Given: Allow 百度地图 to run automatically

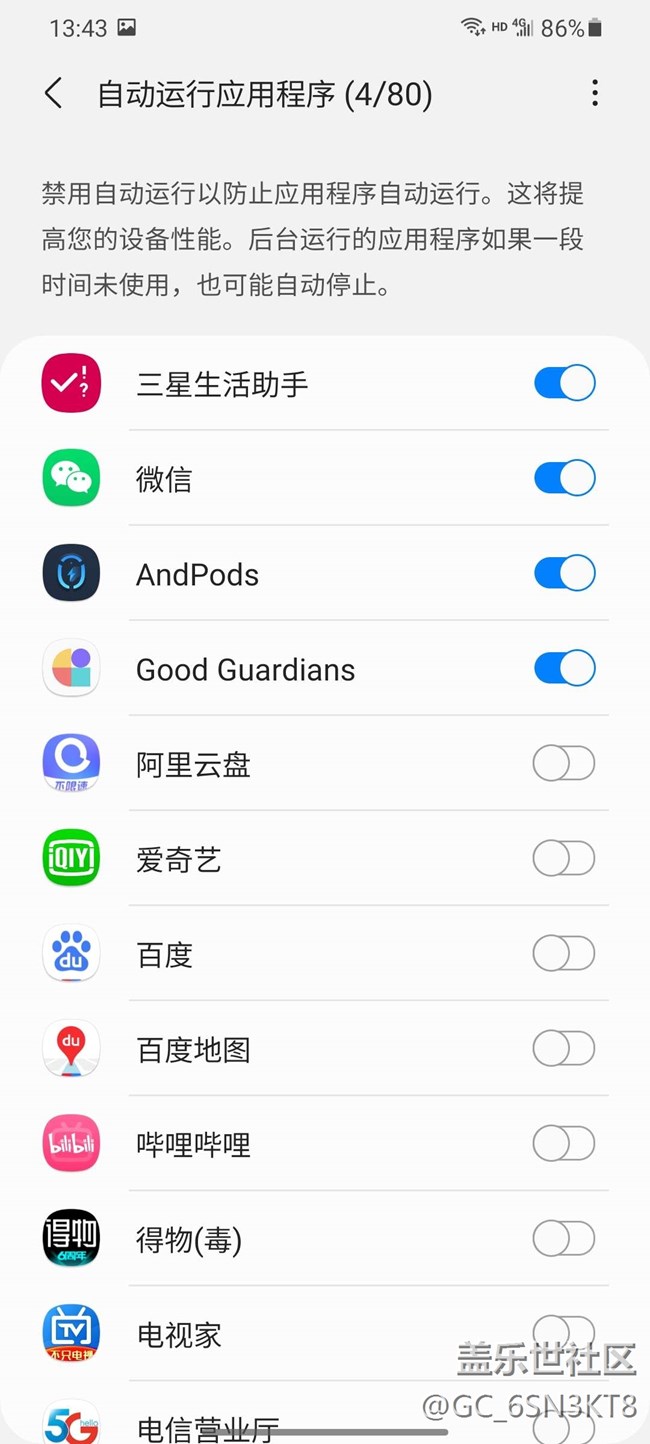Looking at the screenshot, I should 564,1049.
